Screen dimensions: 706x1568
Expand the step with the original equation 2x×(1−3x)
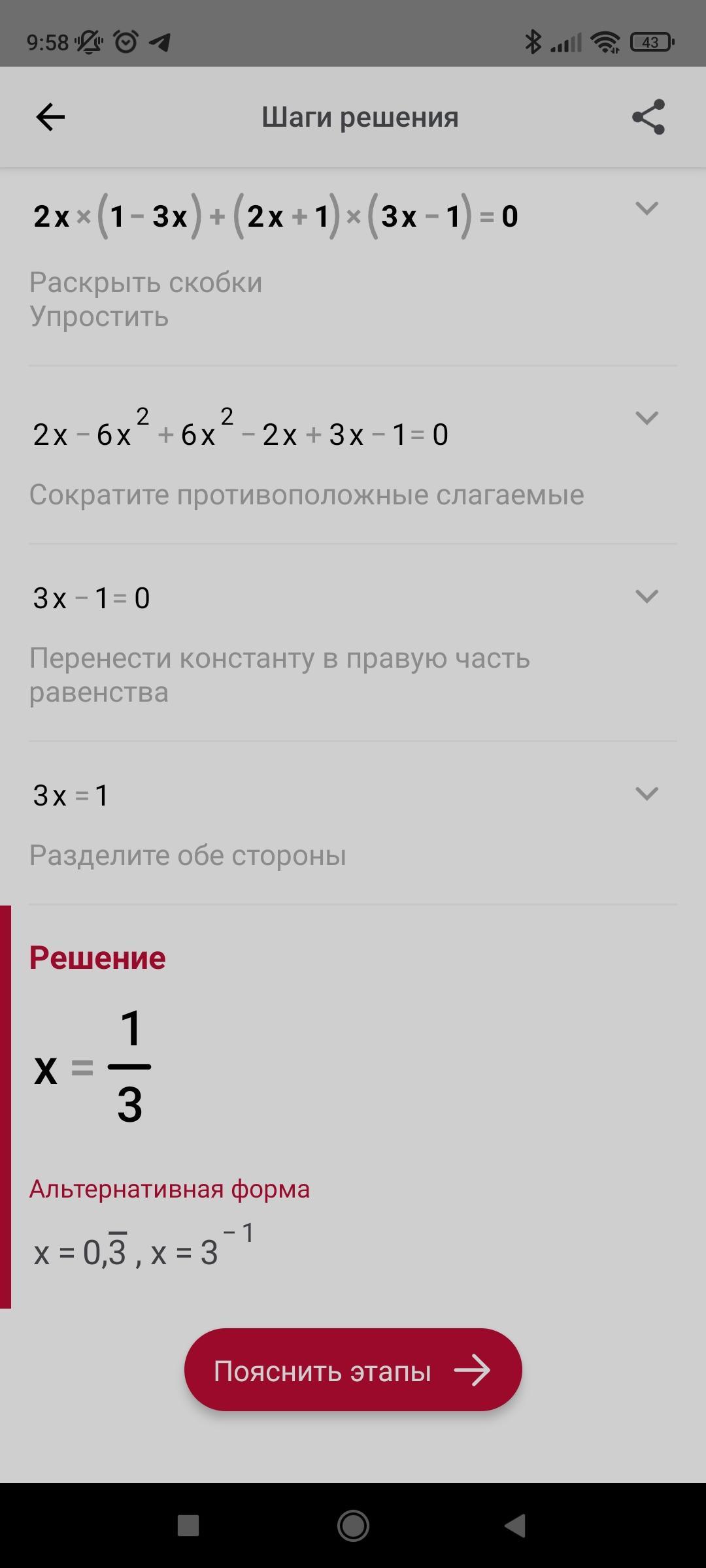click(647, 208)
